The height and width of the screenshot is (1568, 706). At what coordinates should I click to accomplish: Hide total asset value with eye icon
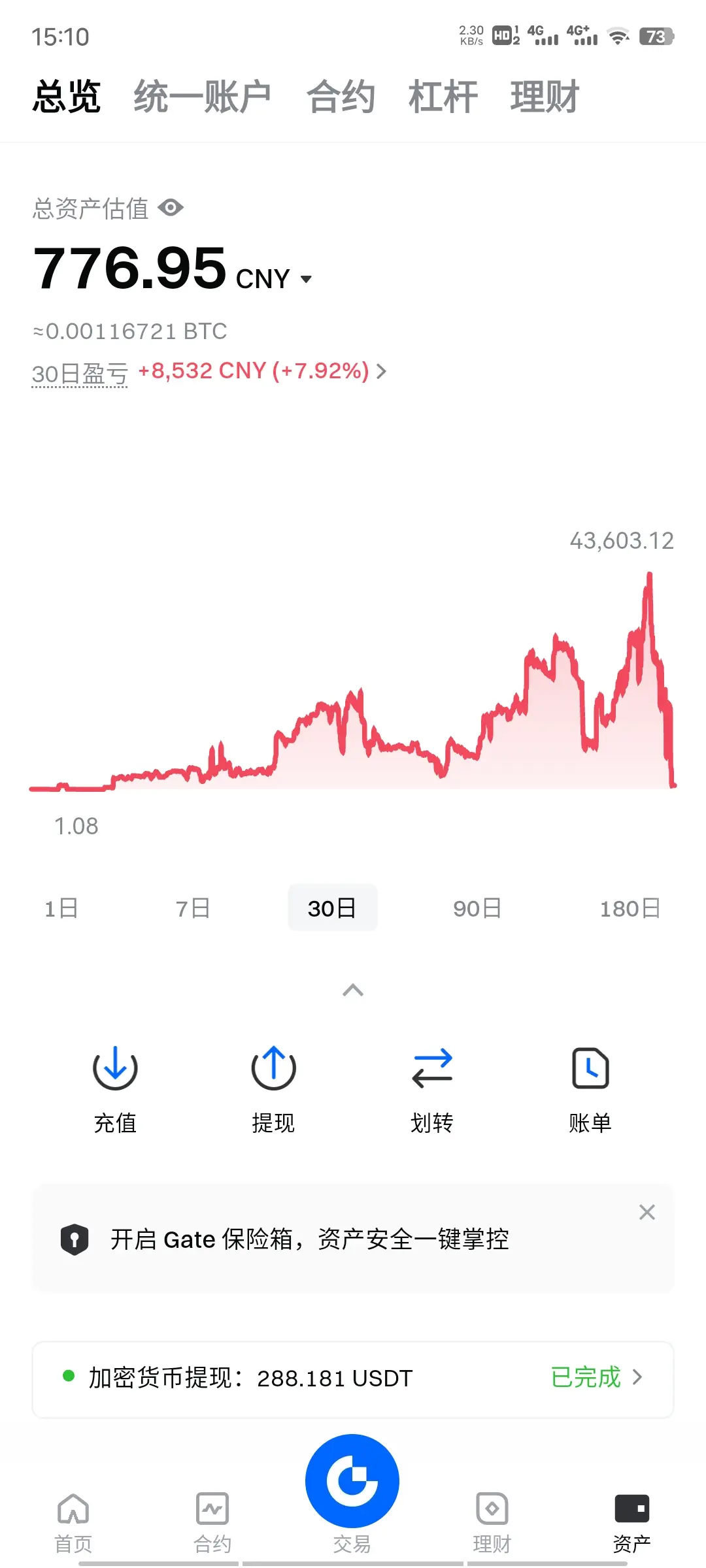[x=171, y=208]
